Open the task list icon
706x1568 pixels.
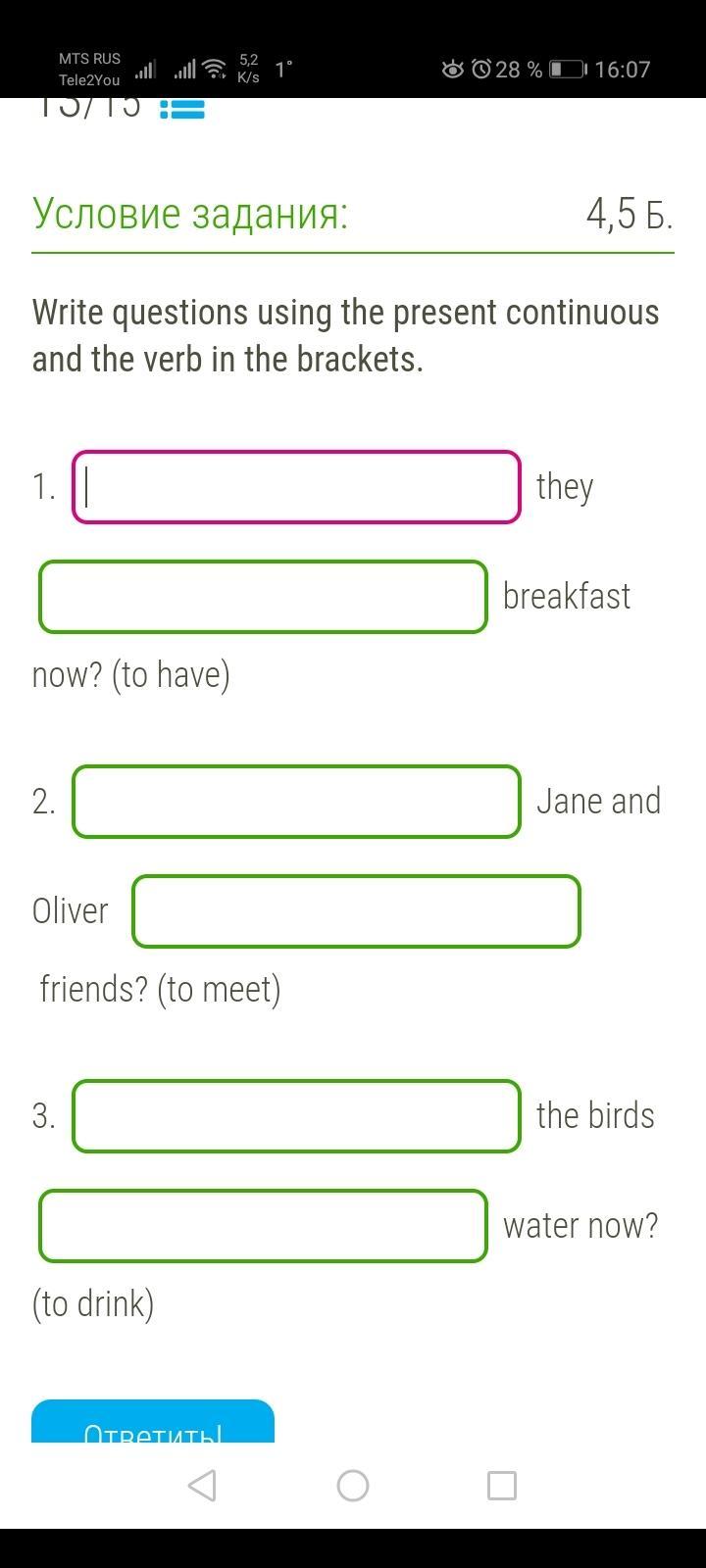pyautogui.click(x=182, y=109)
